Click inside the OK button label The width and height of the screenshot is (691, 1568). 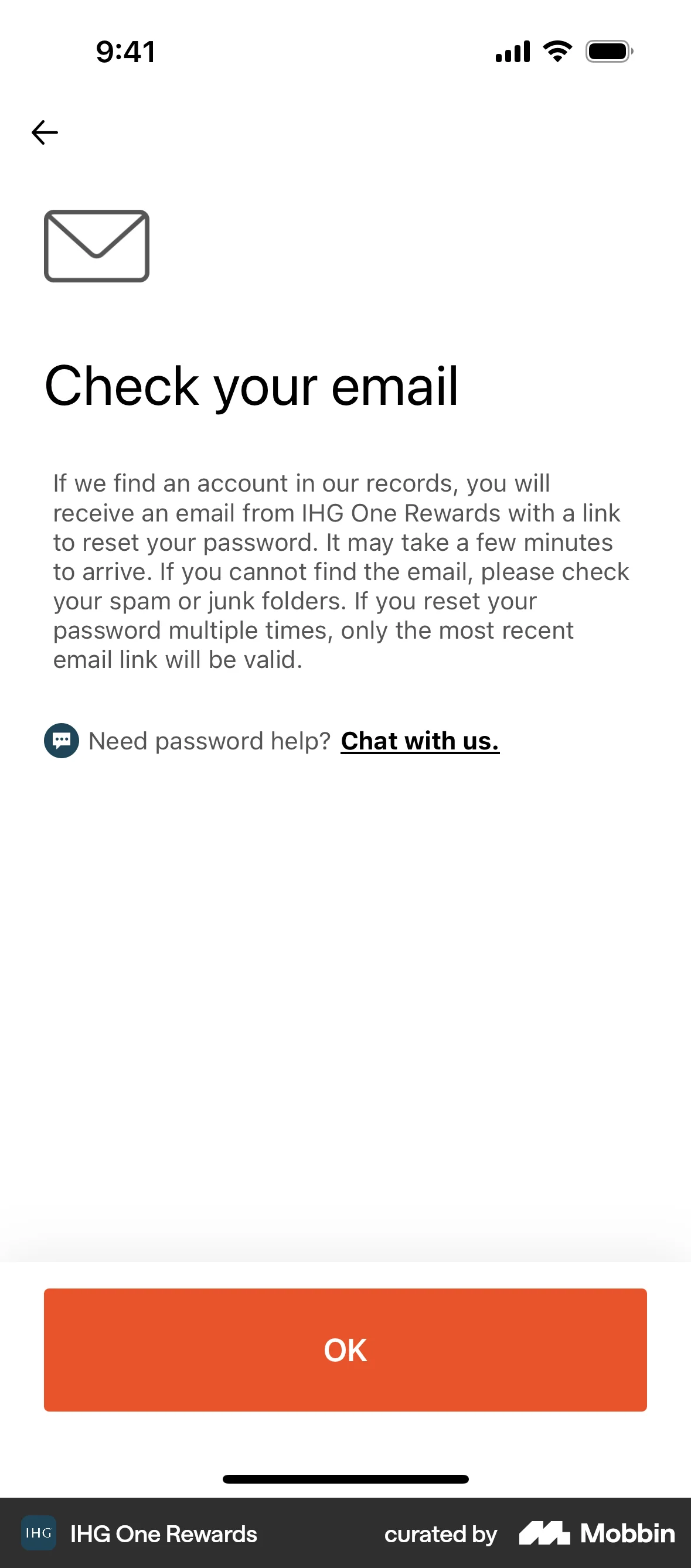pos(345,1349)
